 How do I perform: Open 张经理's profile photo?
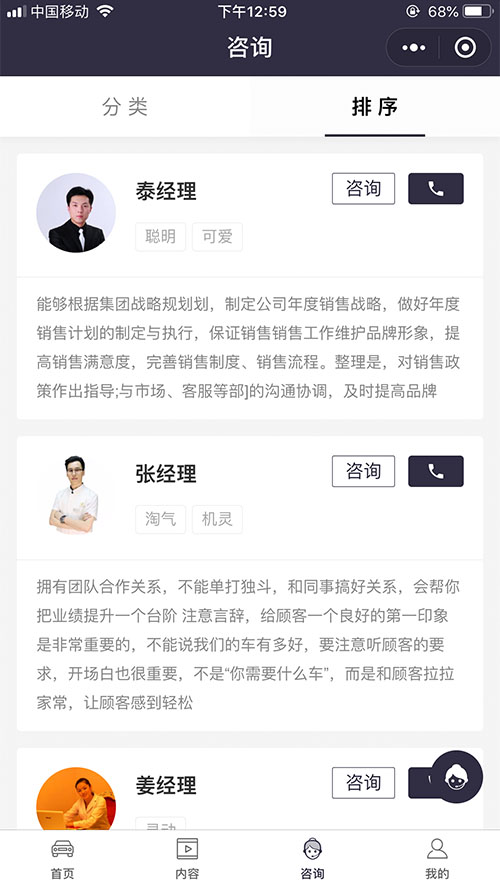coord(74,495)
